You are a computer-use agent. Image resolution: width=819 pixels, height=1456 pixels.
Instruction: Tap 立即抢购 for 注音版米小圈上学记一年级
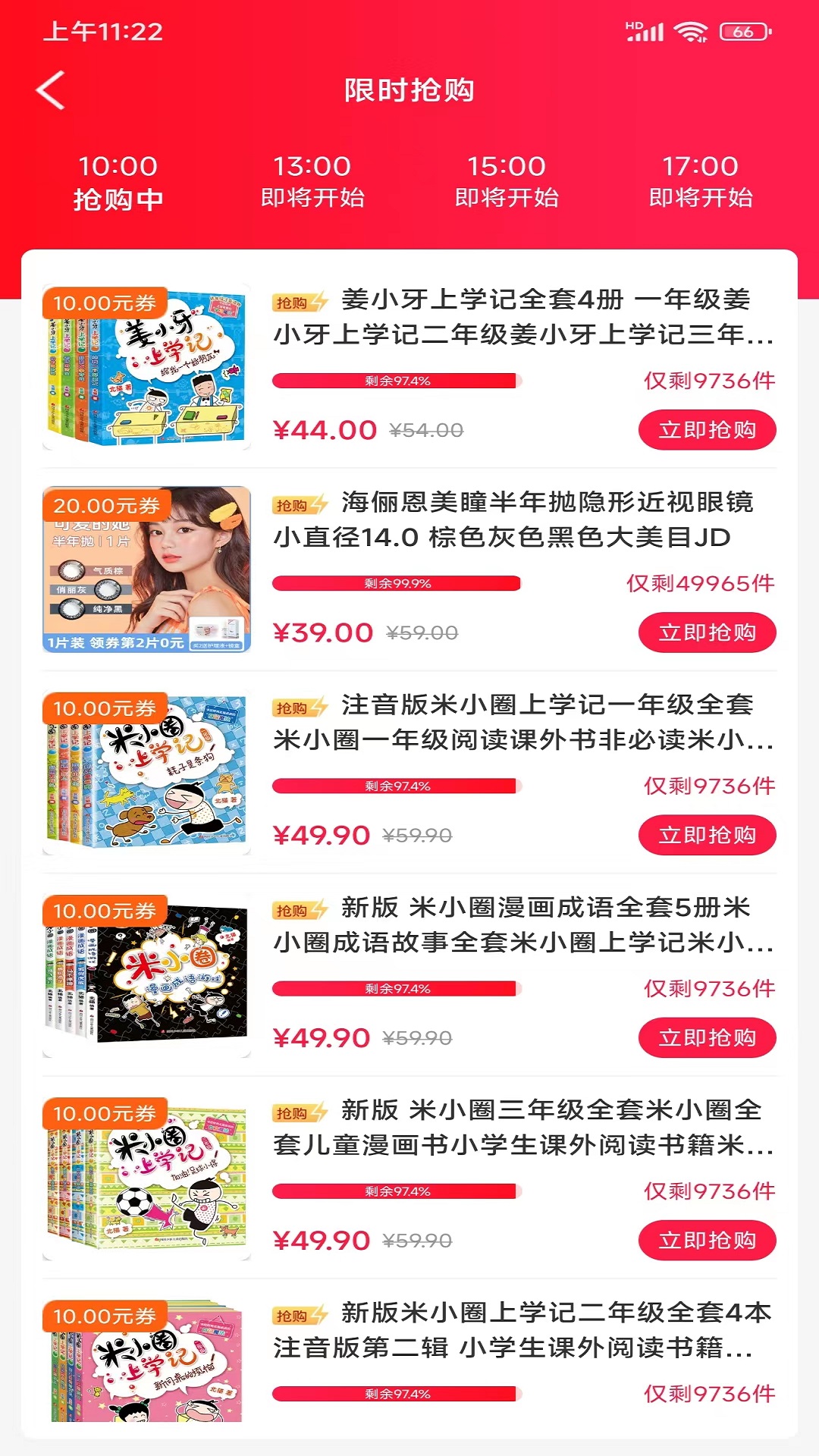pos(707,835)
